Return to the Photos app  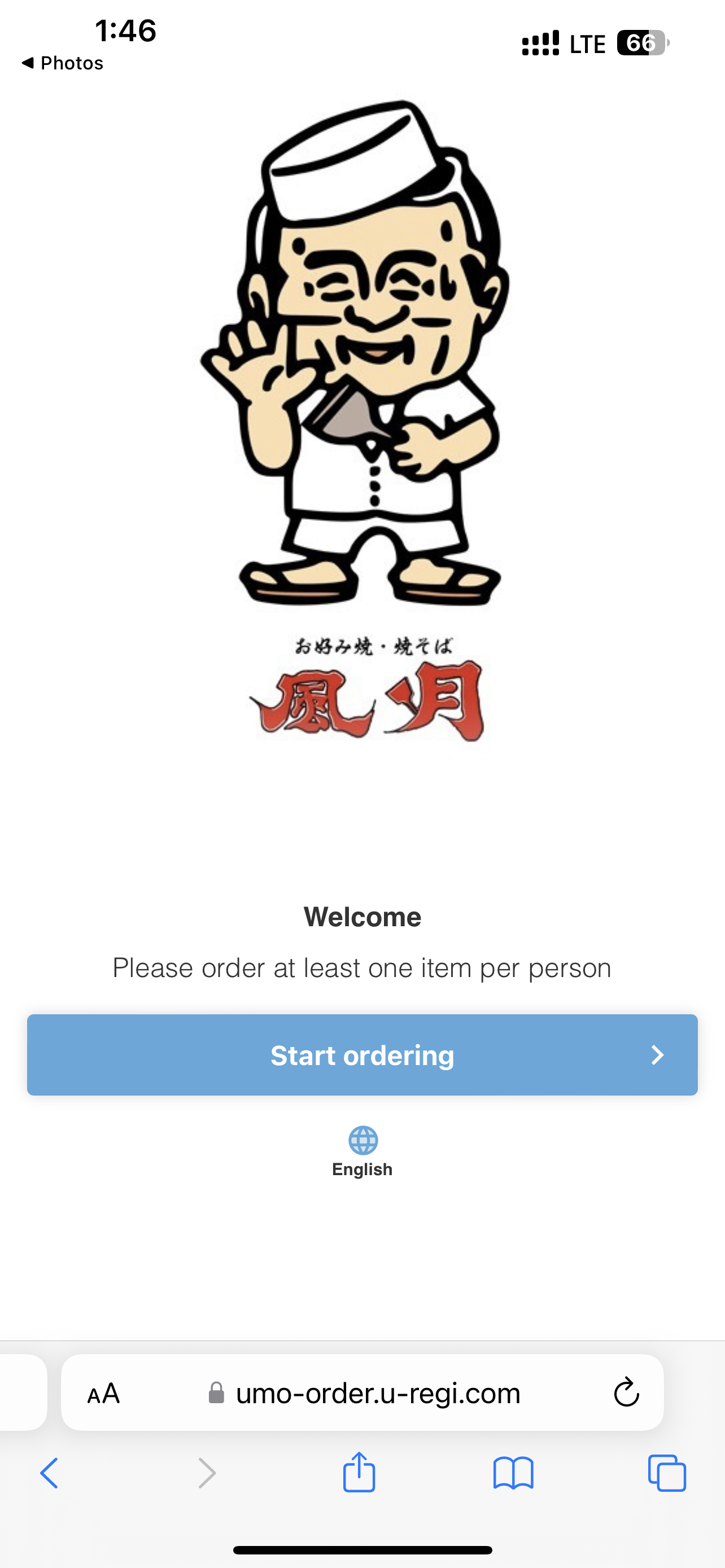[x=63, y=63]
